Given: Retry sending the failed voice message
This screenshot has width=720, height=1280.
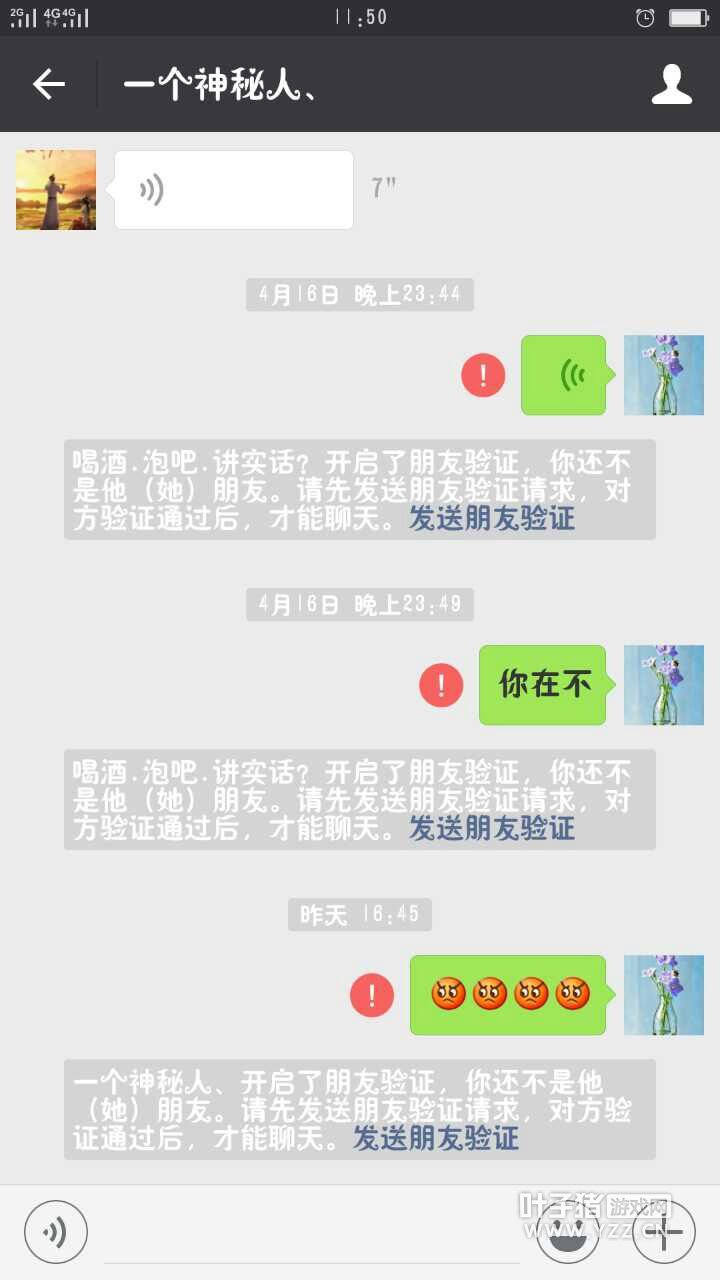Looking at the screenshot, I should point(483,375).
